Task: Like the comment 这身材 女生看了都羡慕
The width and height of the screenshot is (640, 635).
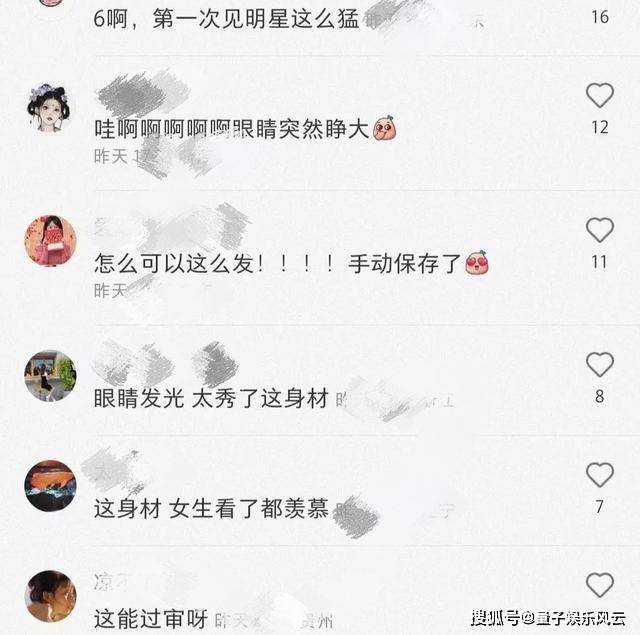Action: point(599,475)
